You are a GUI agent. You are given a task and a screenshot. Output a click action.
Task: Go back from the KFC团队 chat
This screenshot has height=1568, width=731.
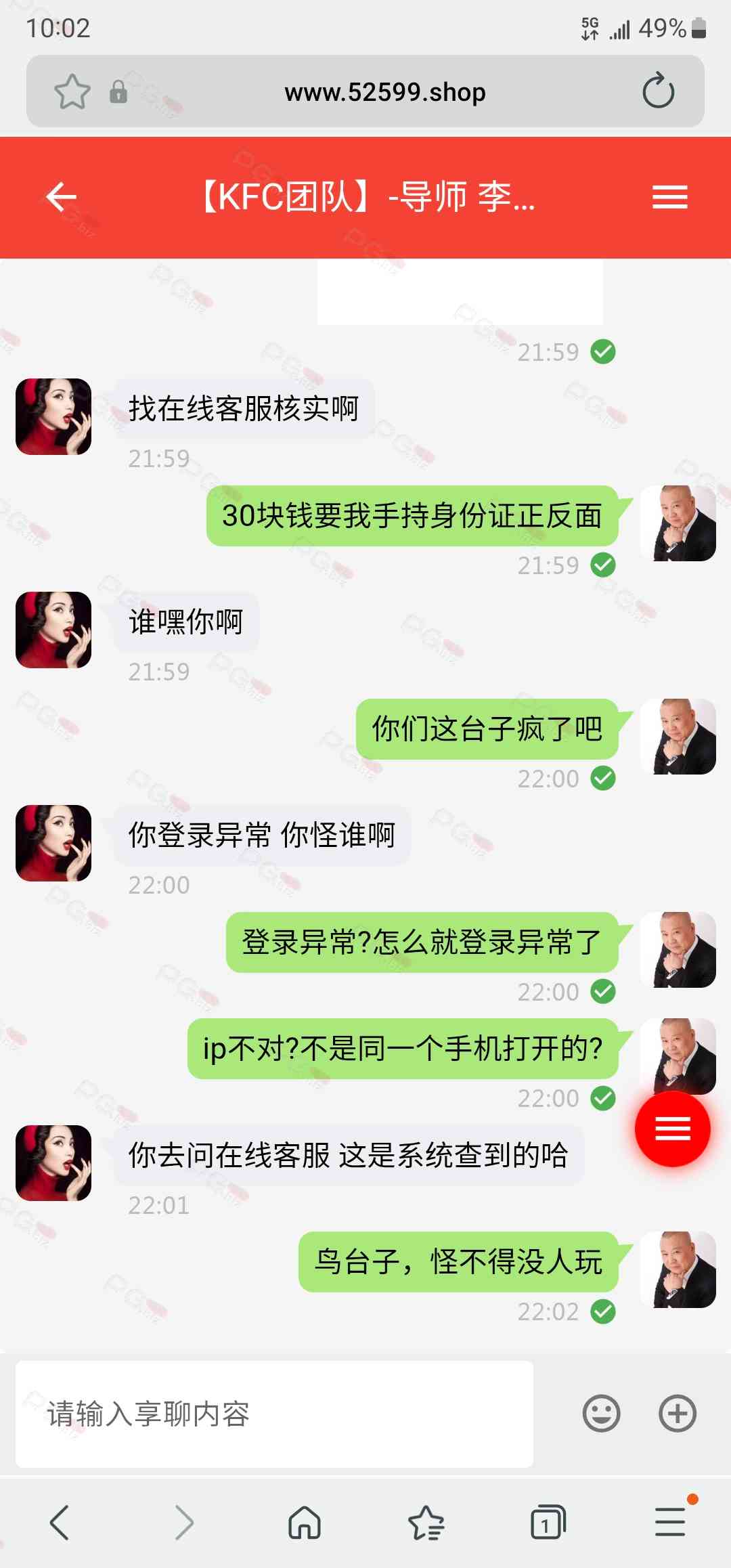(x=61, y=197)
